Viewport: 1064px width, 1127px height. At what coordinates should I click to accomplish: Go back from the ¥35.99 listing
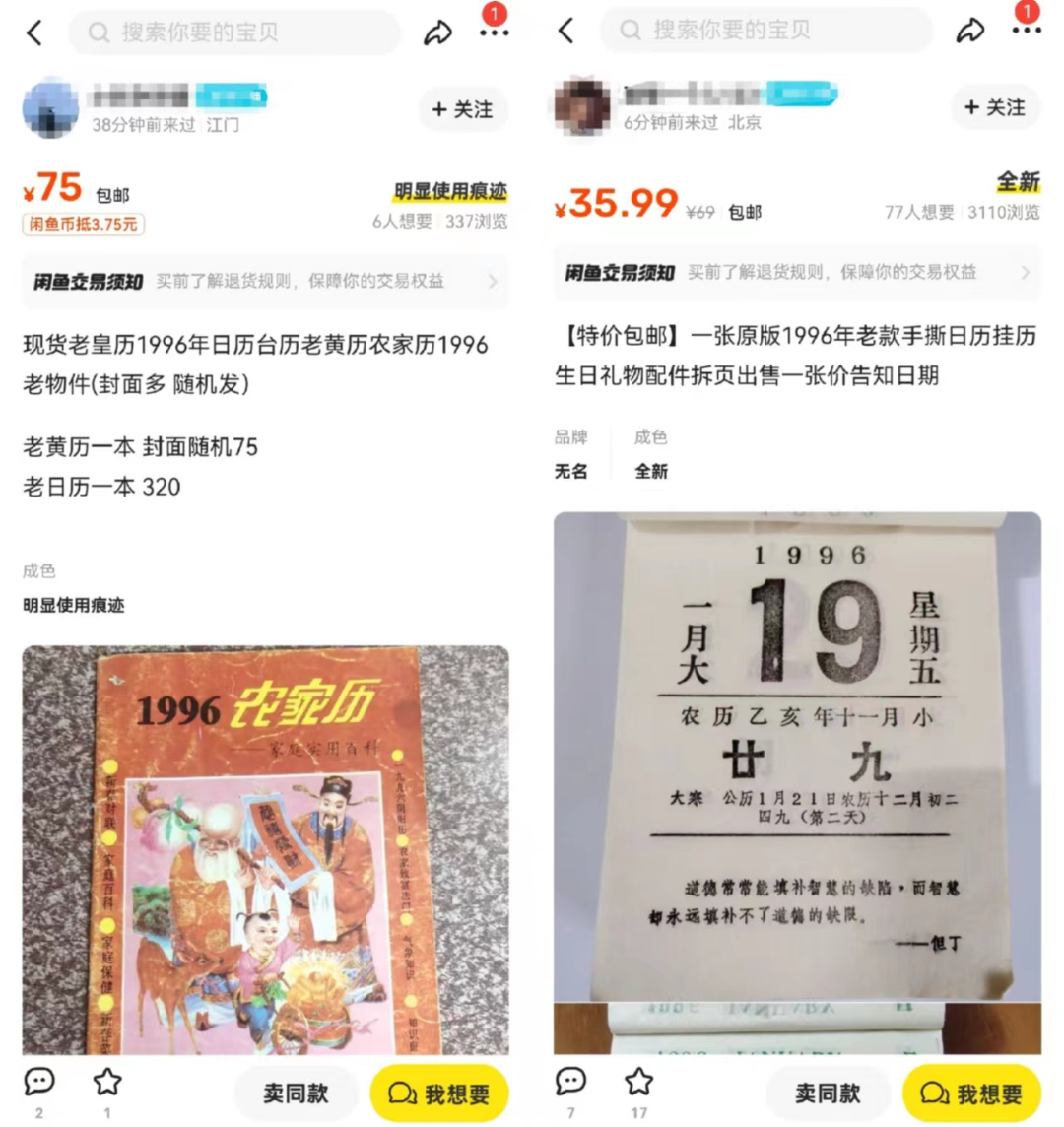[x=566, y=31]
